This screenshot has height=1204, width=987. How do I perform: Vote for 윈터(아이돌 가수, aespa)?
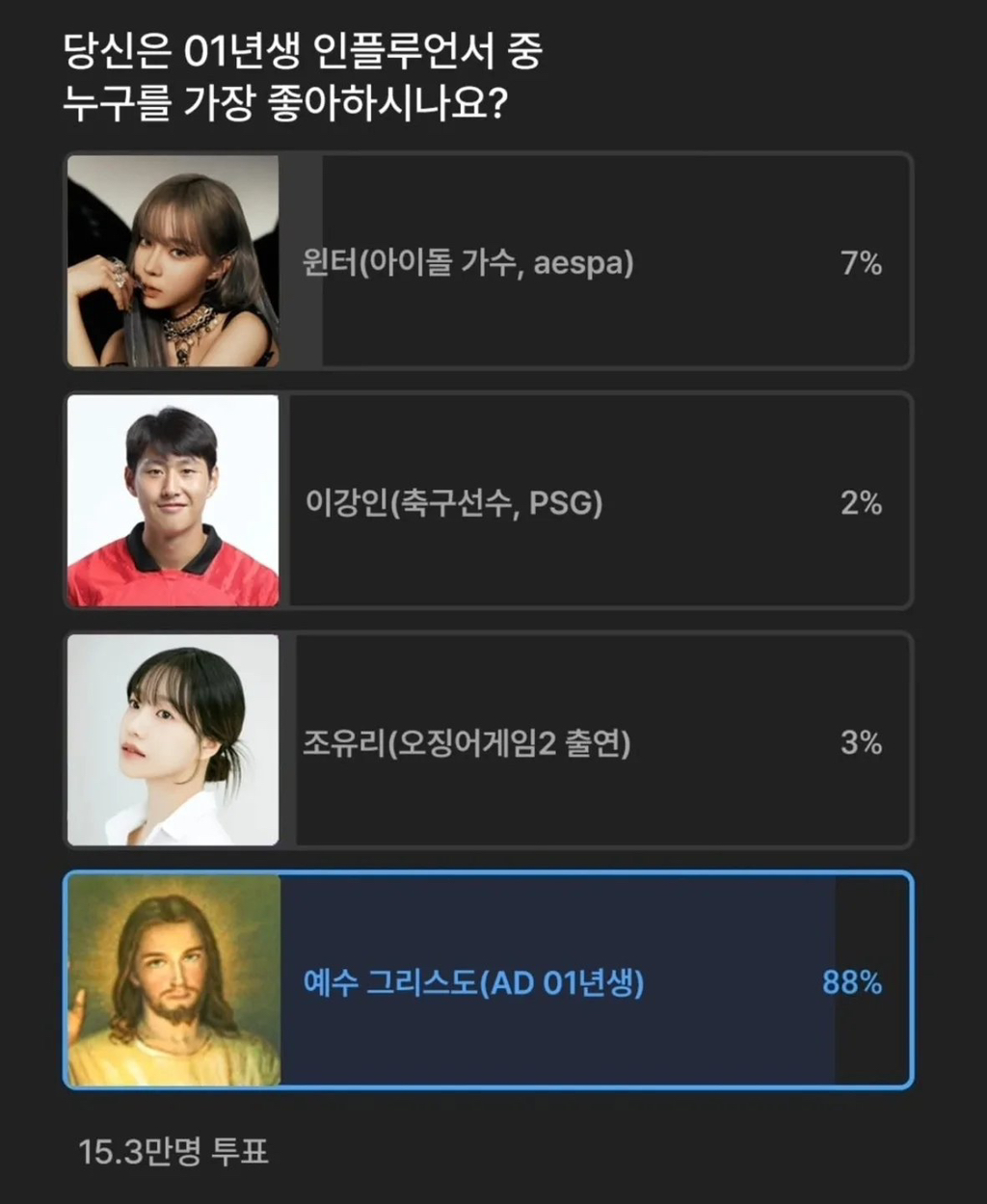click(598, 260)
